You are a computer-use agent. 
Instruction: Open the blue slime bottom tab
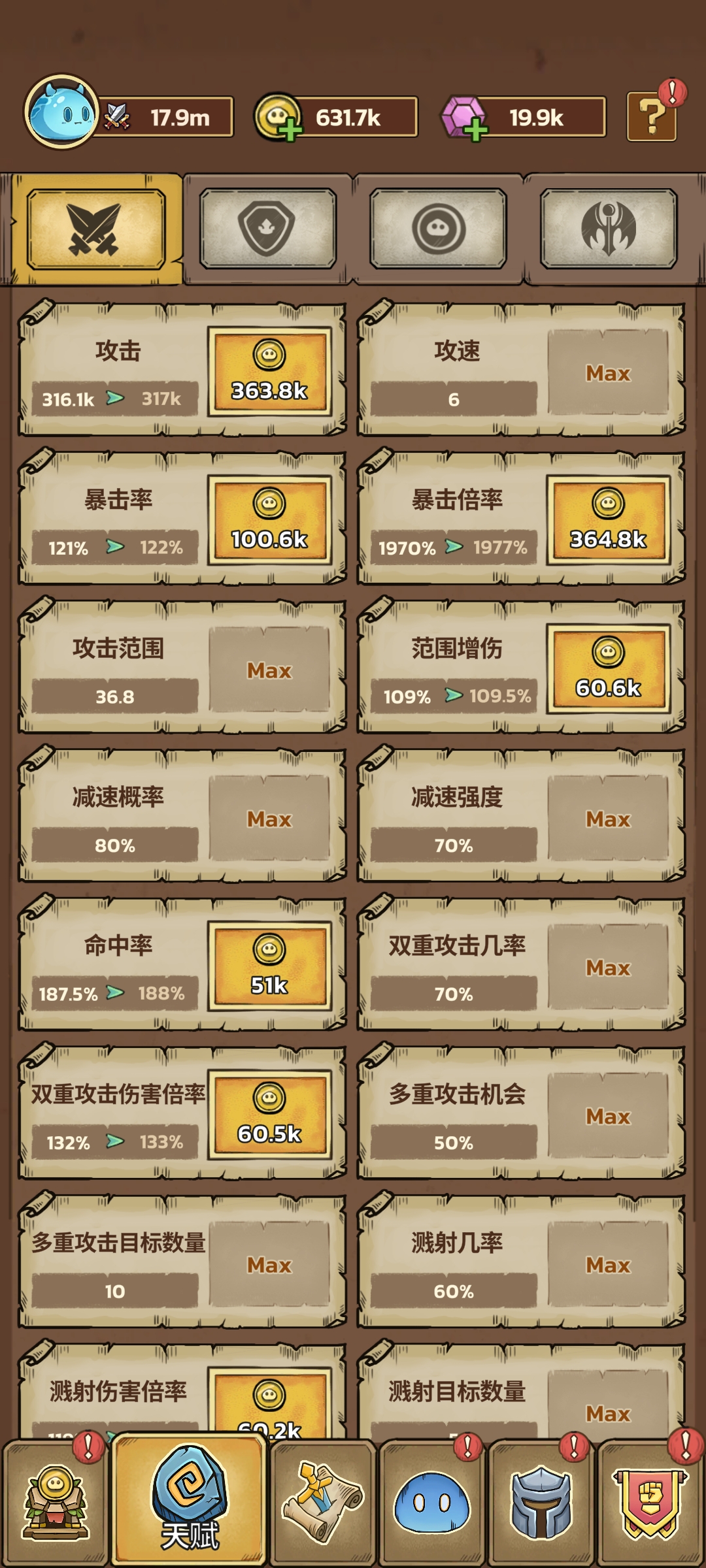click(x=431, y=1503)
